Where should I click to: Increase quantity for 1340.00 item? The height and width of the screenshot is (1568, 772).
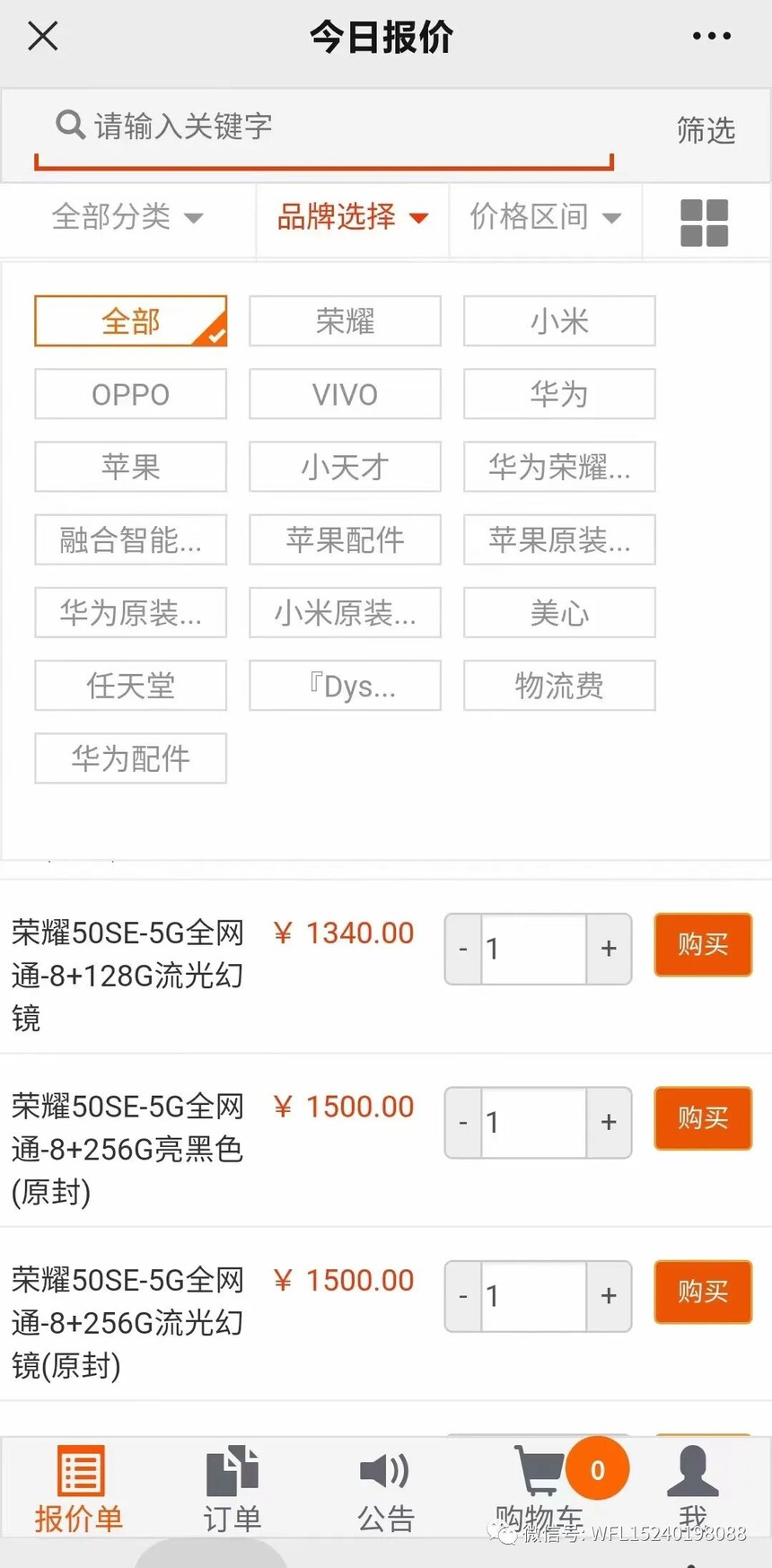pyautogui.click(x=609, y=949)
